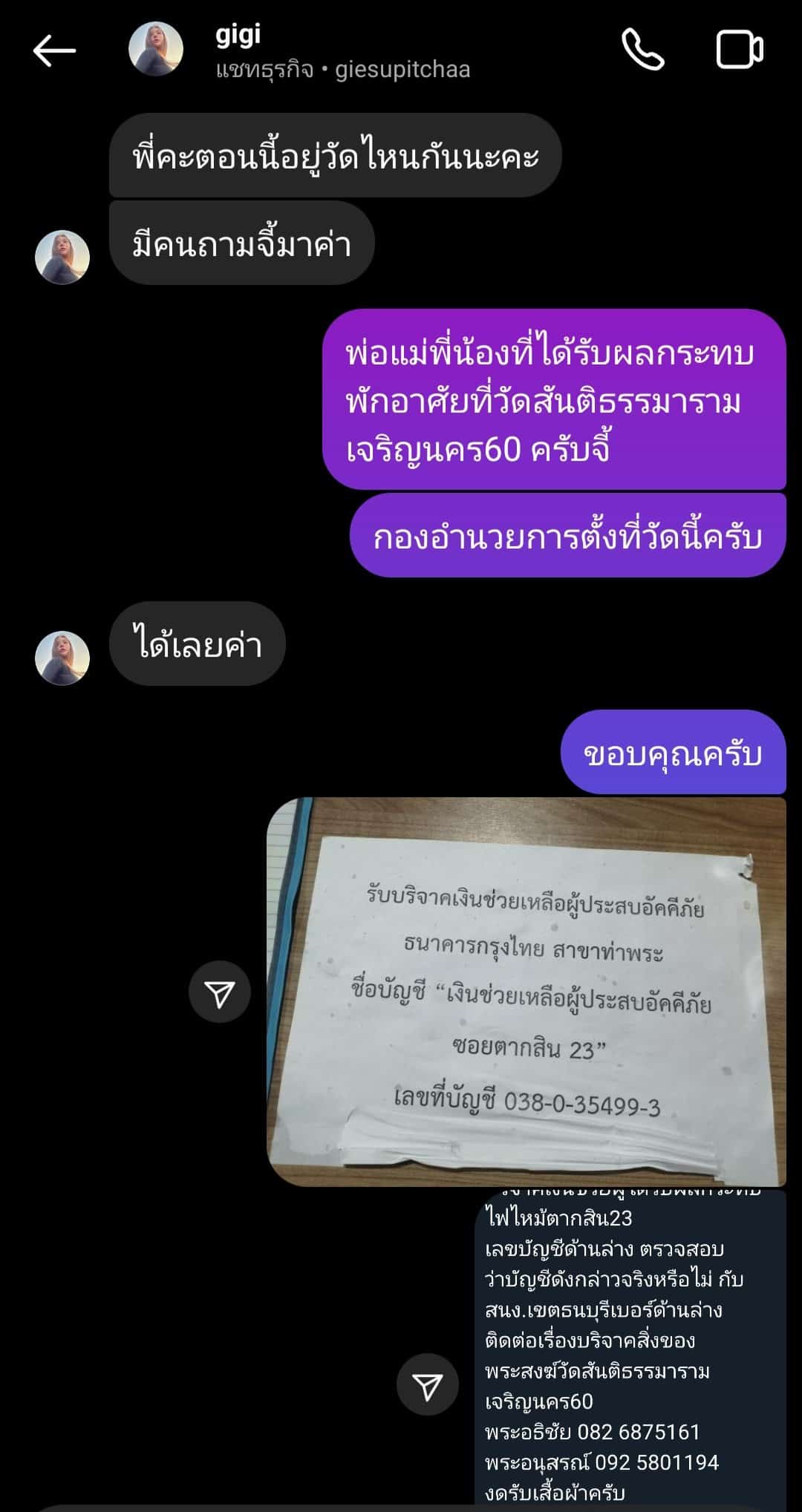Forward the screenshot with phone numbers
The image size is (802, 1512).
(x=427, y=1385)
